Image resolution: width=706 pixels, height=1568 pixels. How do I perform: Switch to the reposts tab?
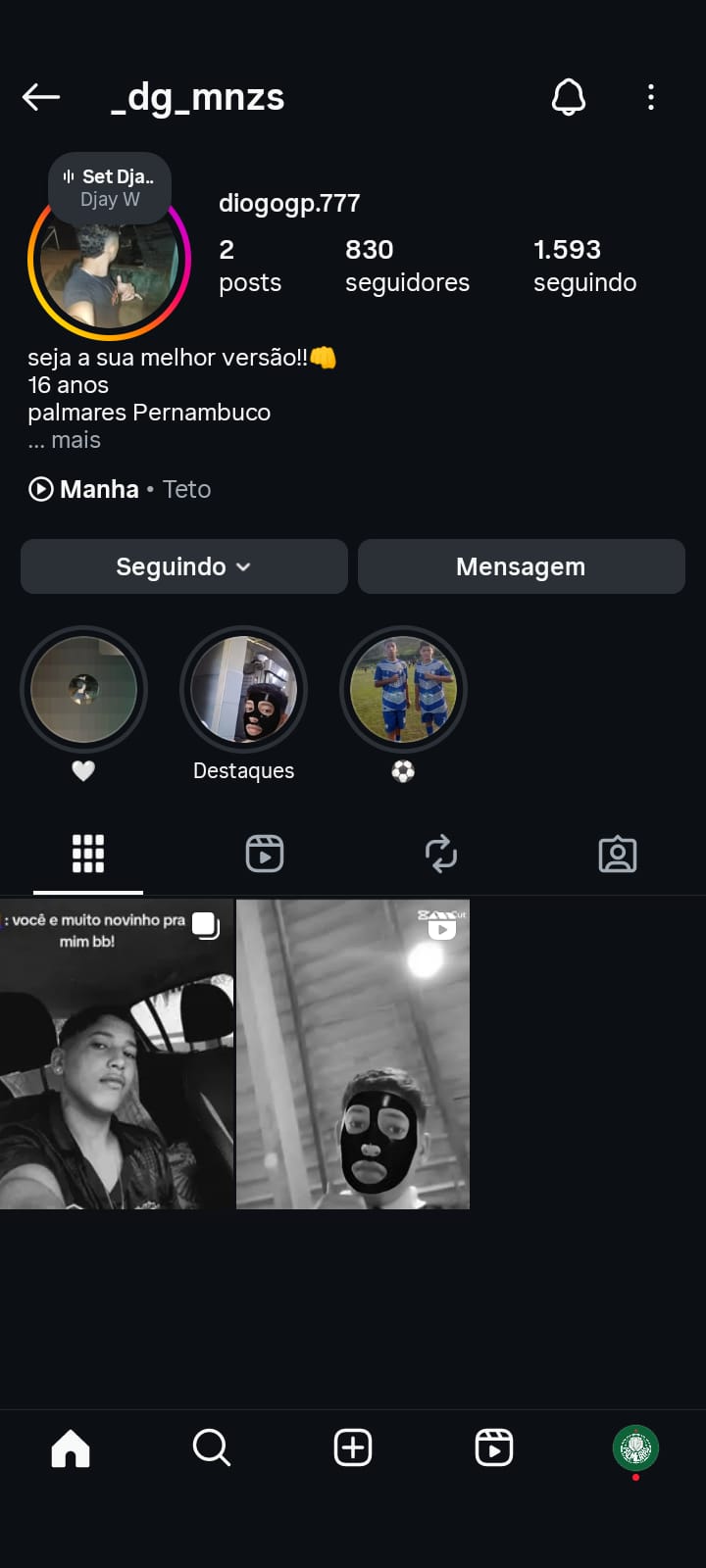click(x=441, y=854)
